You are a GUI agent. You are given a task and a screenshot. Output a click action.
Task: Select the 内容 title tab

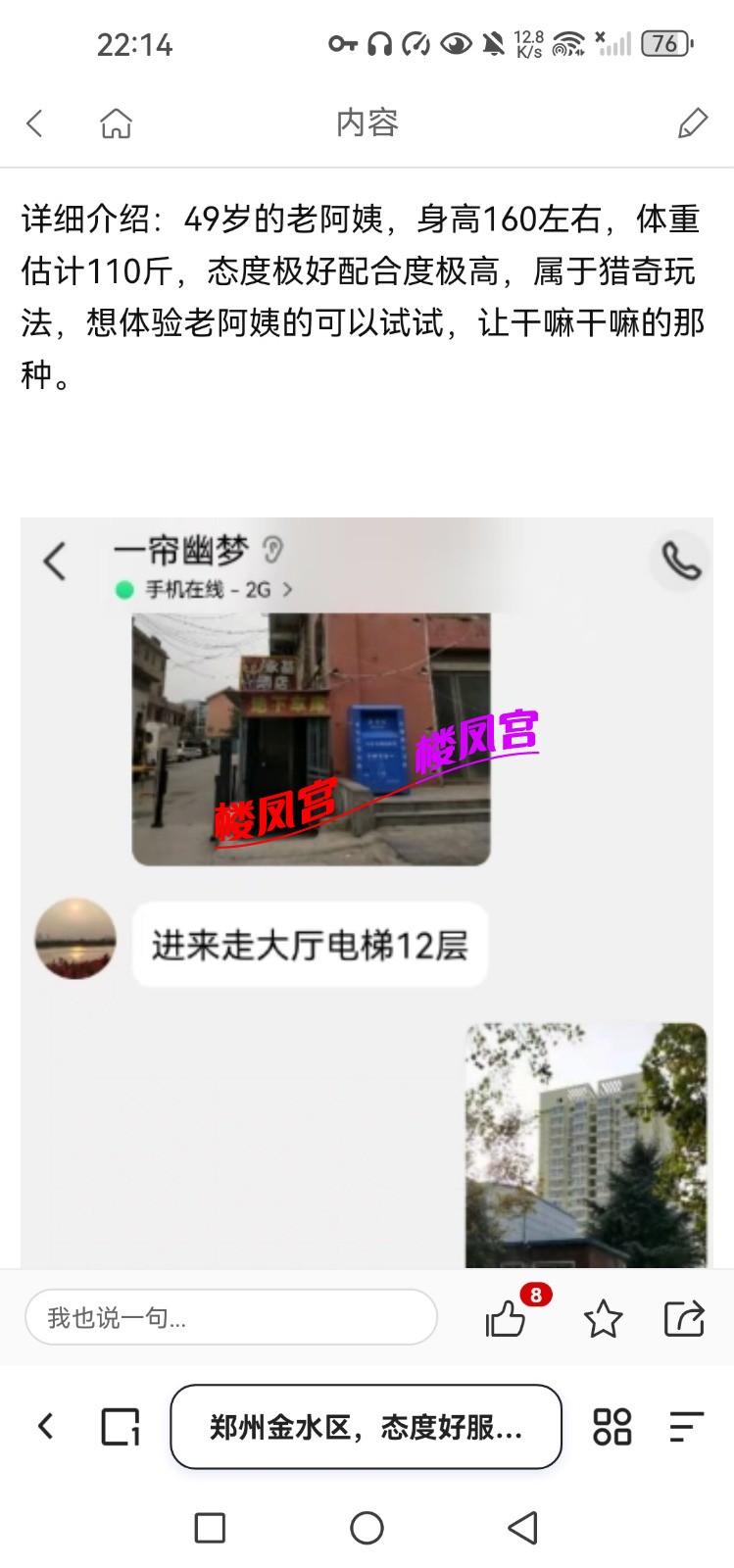click(x=367, y=123)
